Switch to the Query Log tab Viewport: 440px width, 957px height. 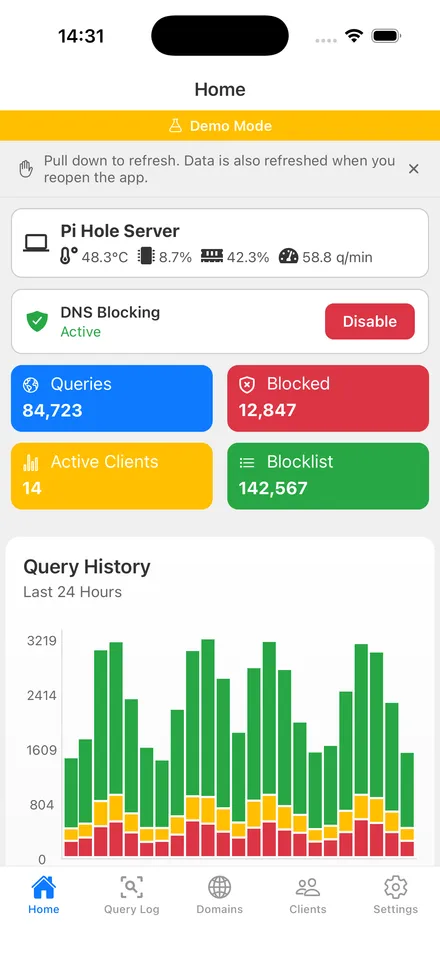click(x=132, y=895)
